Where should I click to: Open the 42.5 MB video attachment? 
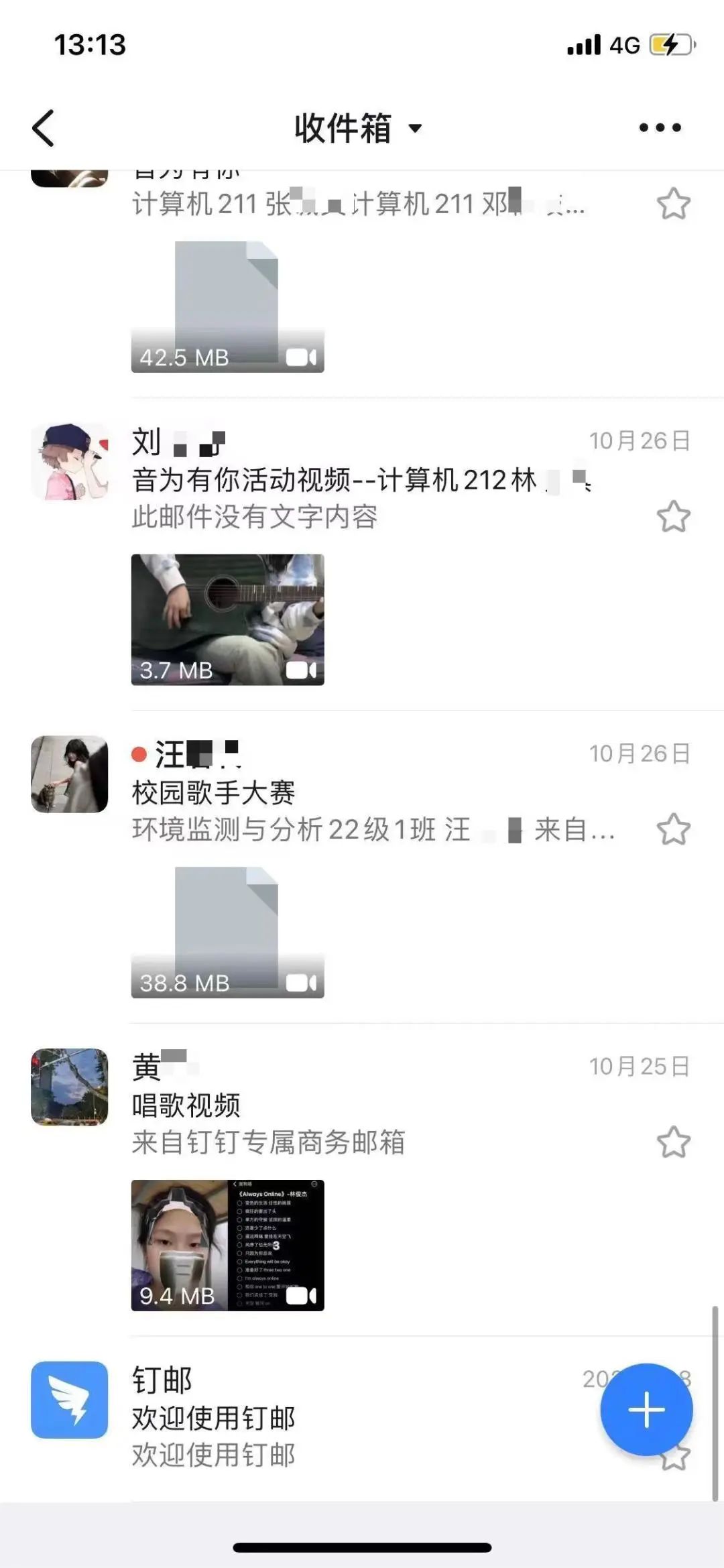[227, 307]
